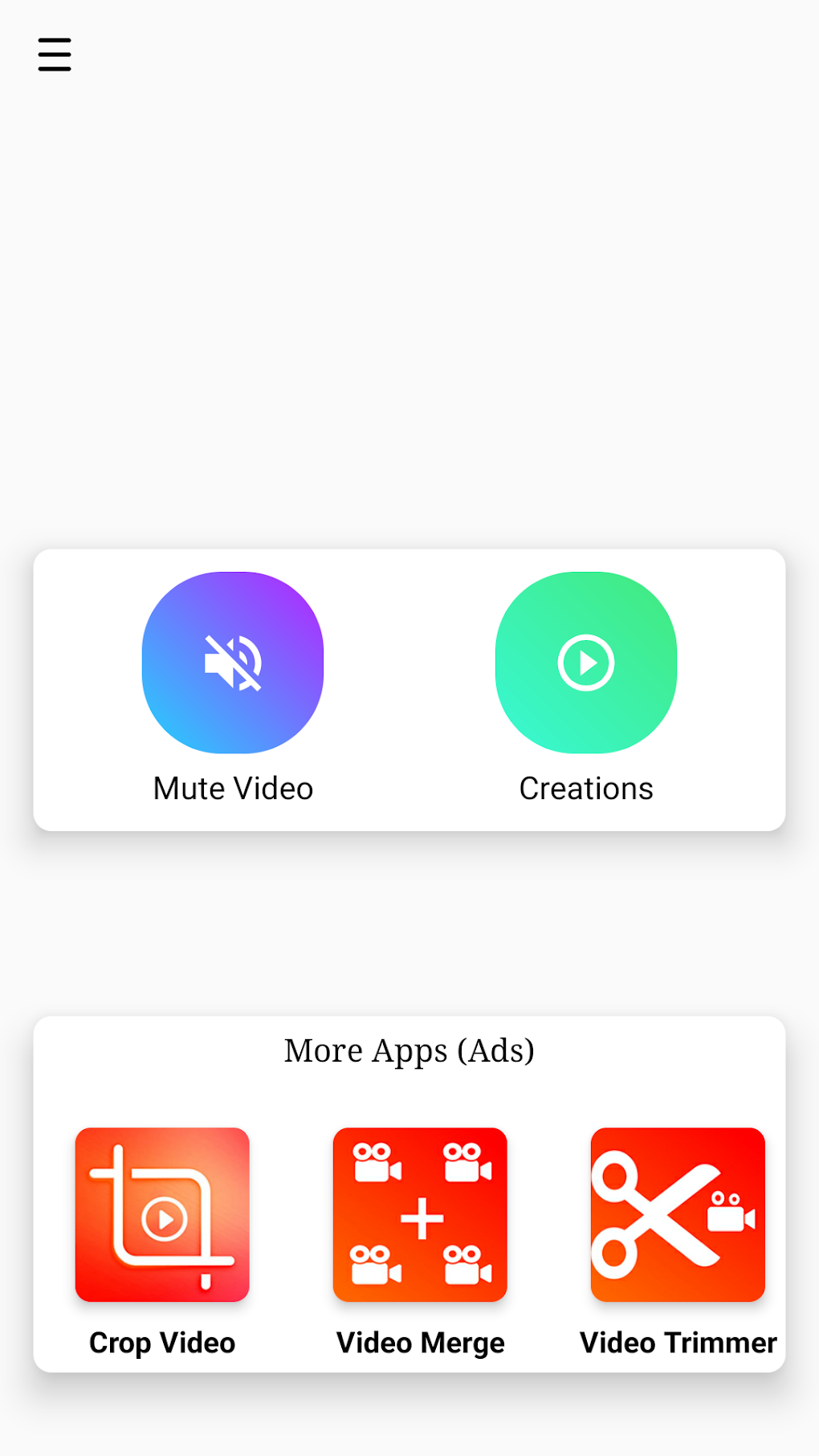Open Creations
819x1456 pixels.
pos(586,663)
